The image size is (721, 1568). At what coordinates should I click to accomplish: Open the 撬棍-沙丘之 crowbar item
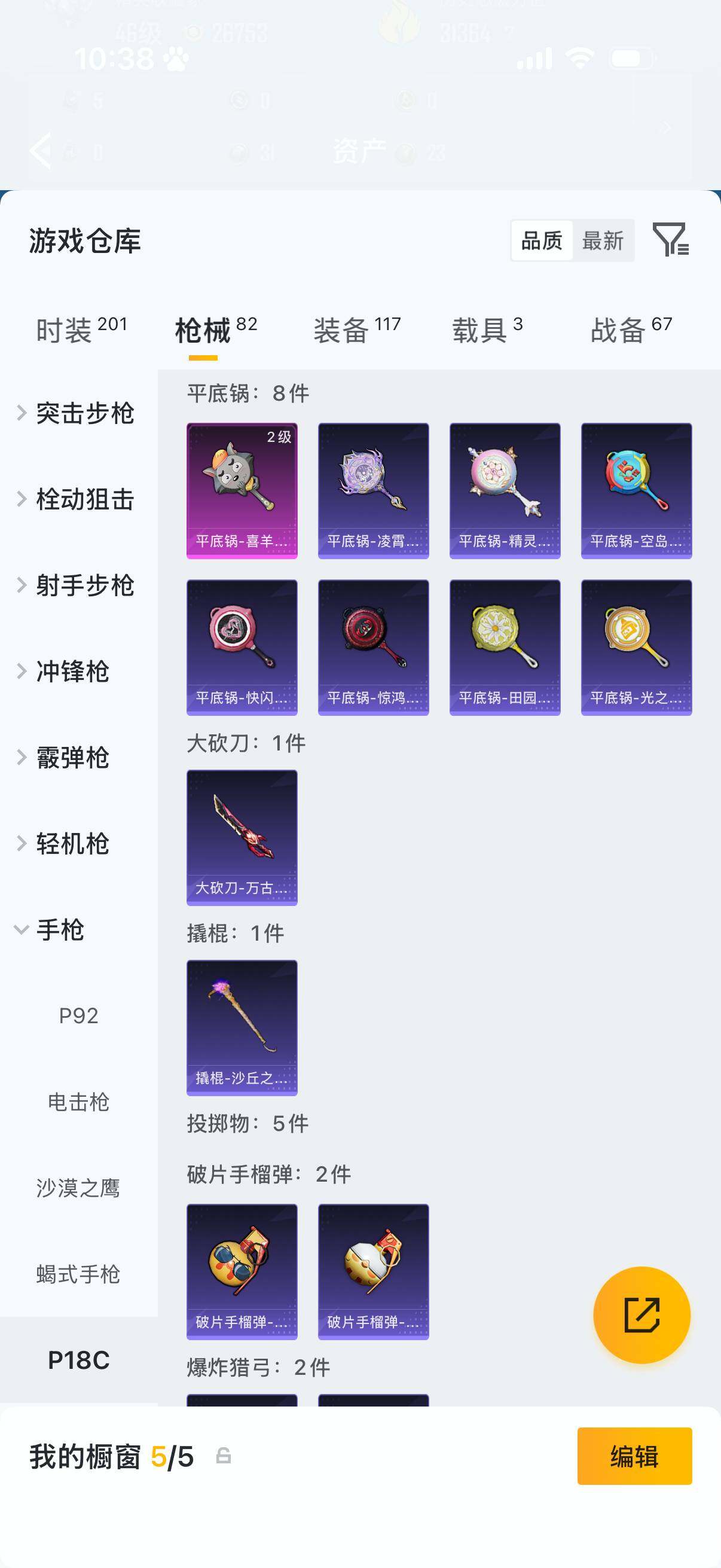tap(242, 1029)
